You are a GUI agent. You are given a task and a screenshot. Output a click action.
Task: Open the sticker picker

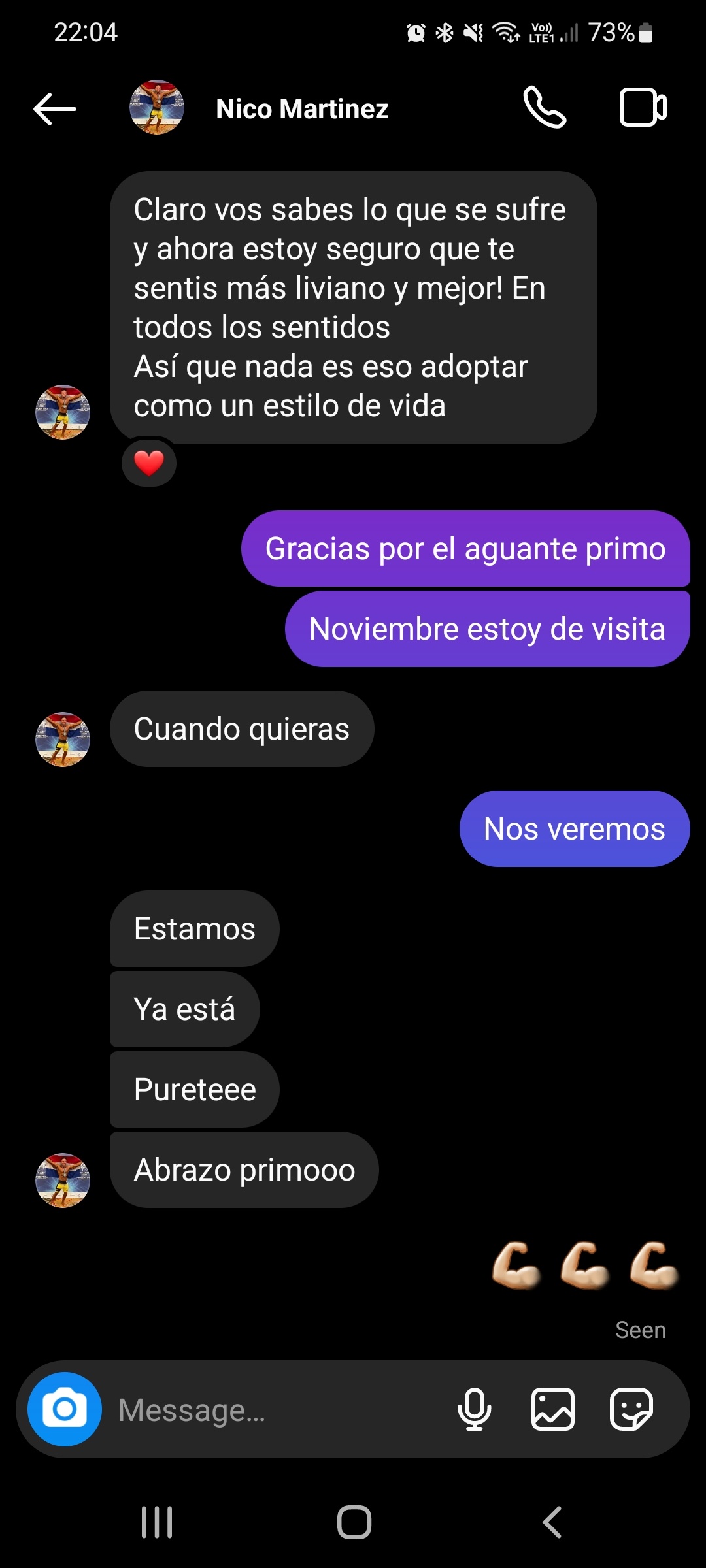click(631, 1409)
